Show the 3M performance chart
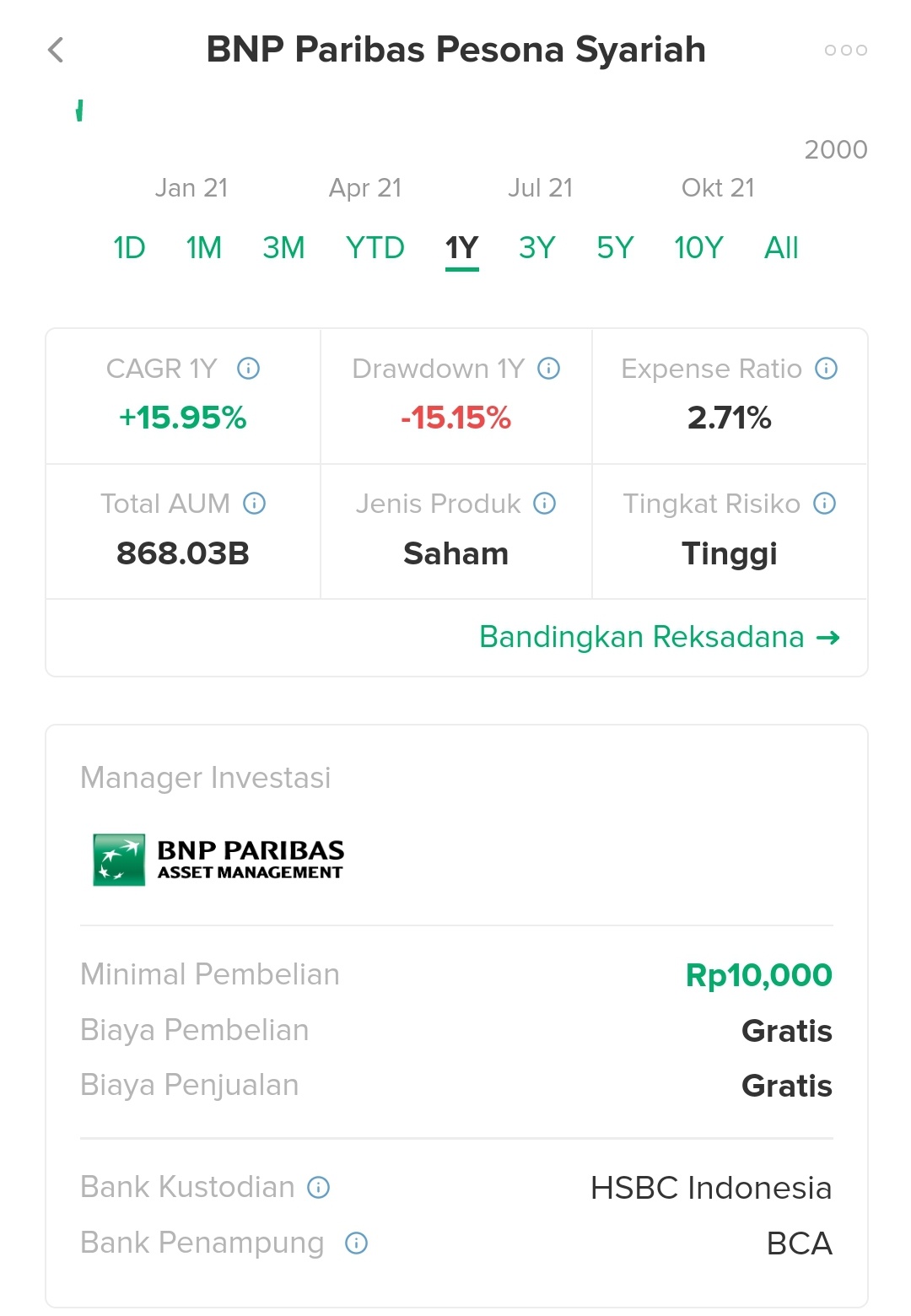911x1316 pixels. pos(283,248)
